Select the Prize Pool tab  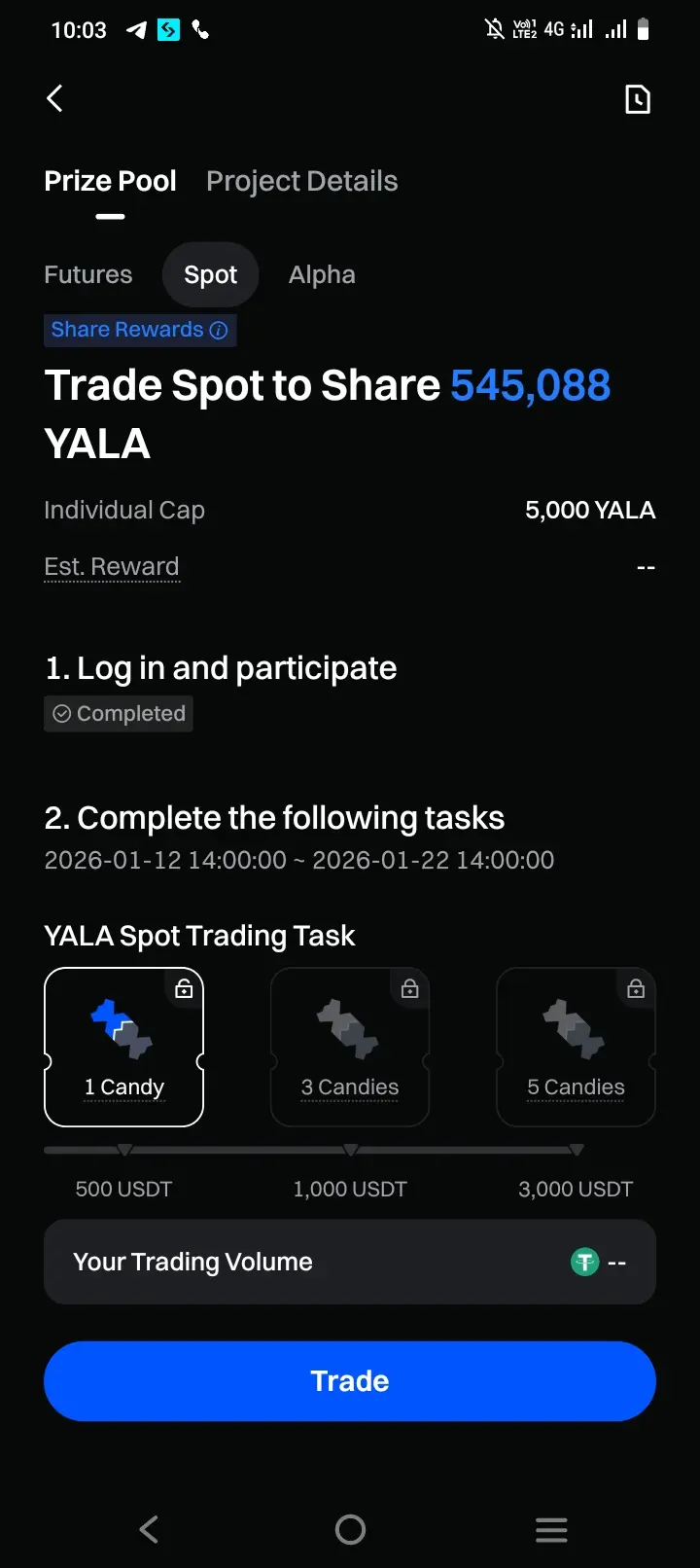(110, 181)
